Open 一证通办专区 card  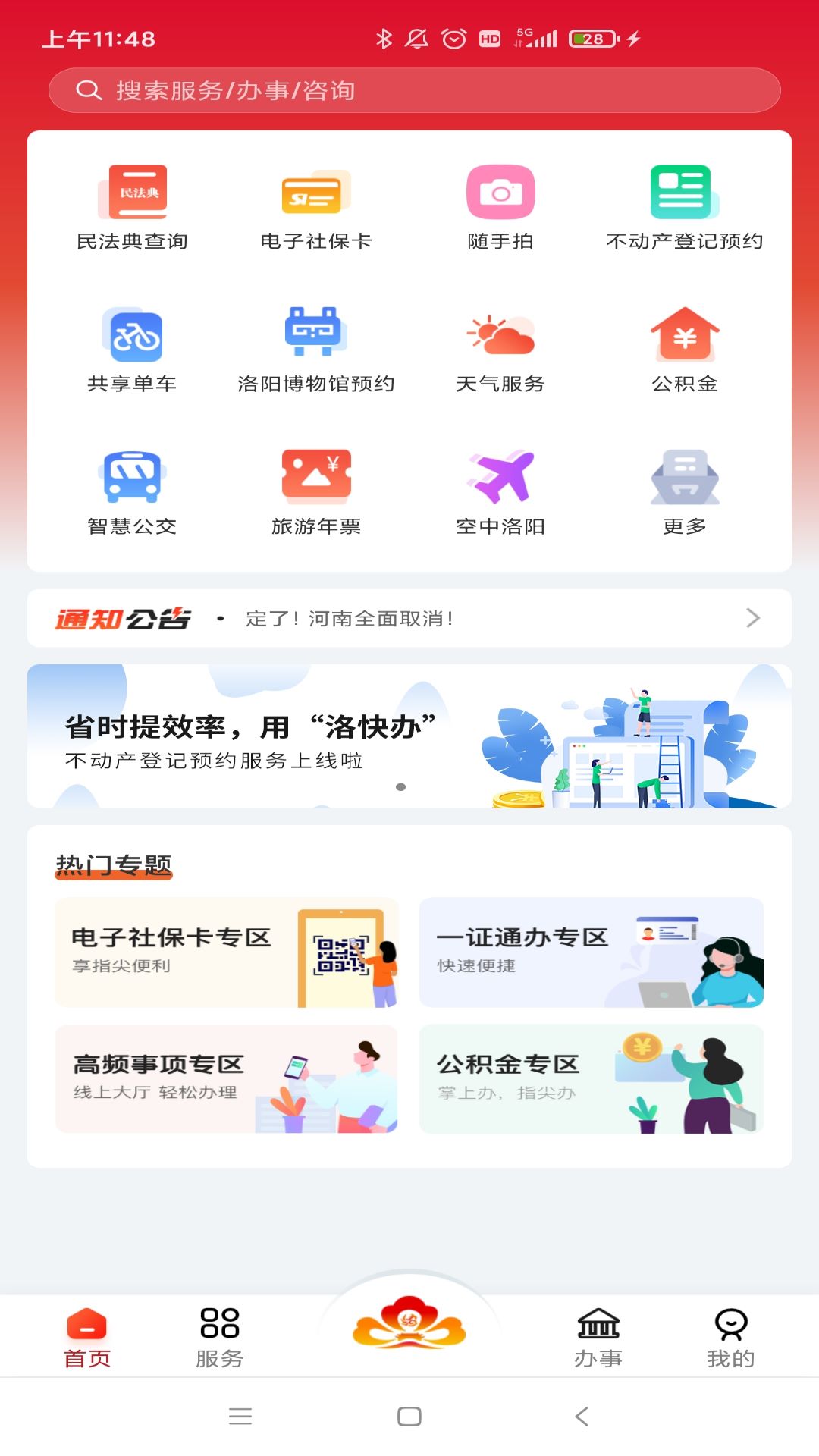click(x=591, y=952)
